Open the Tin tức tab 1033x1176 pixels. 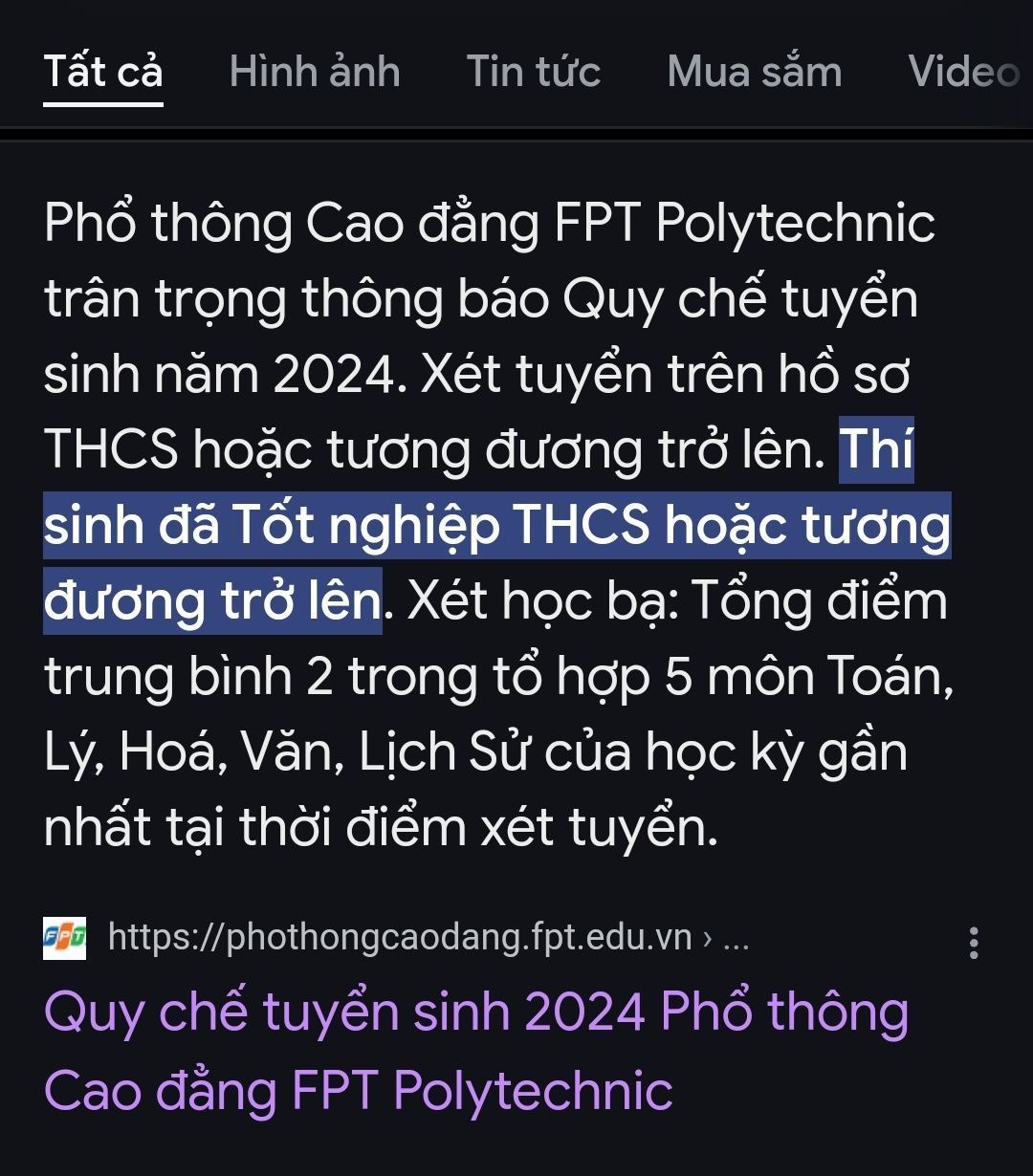[x=533, y=72]
